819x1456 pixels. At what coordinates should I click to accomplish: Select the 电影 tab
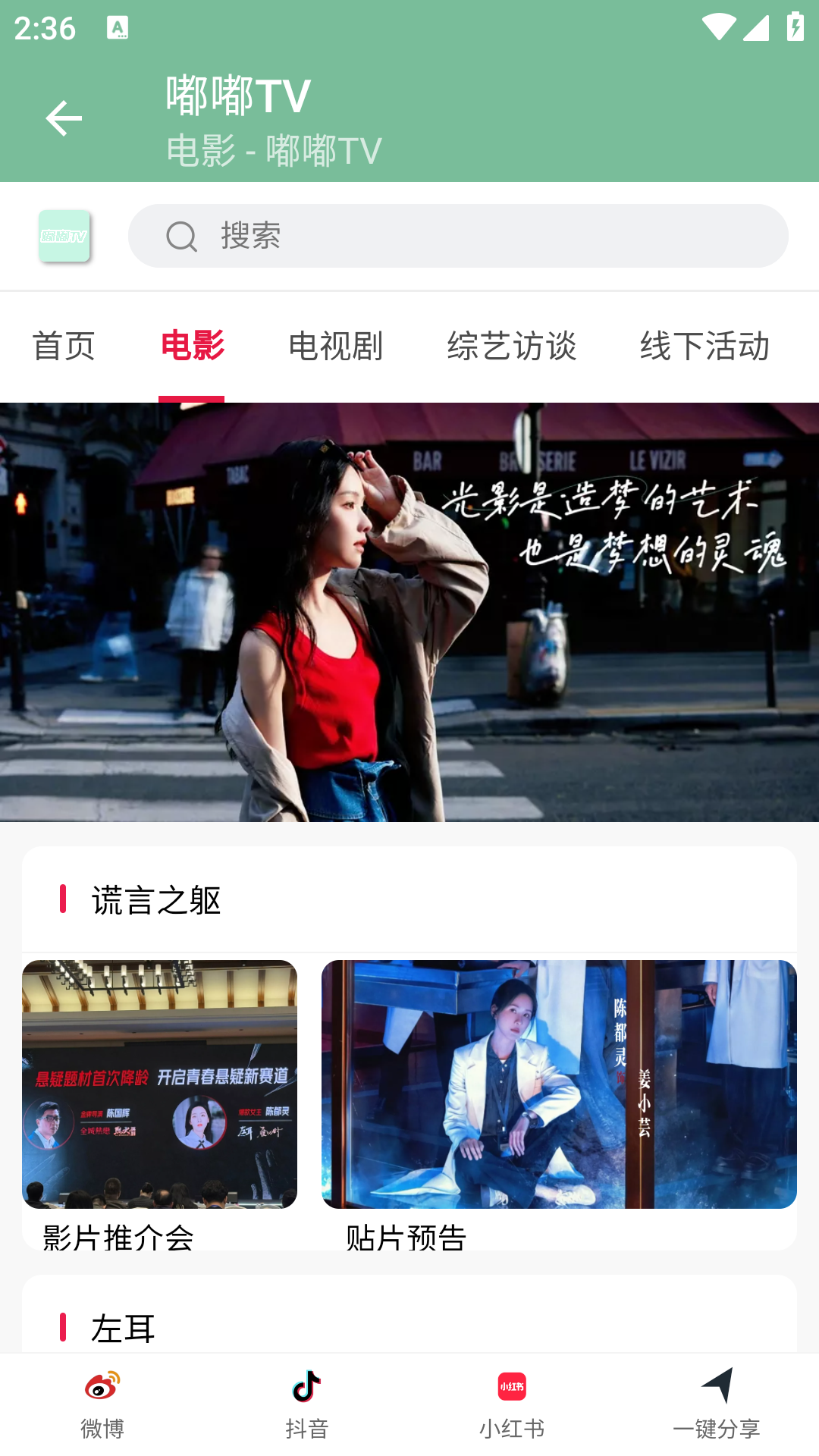click(x=192, y=347)
